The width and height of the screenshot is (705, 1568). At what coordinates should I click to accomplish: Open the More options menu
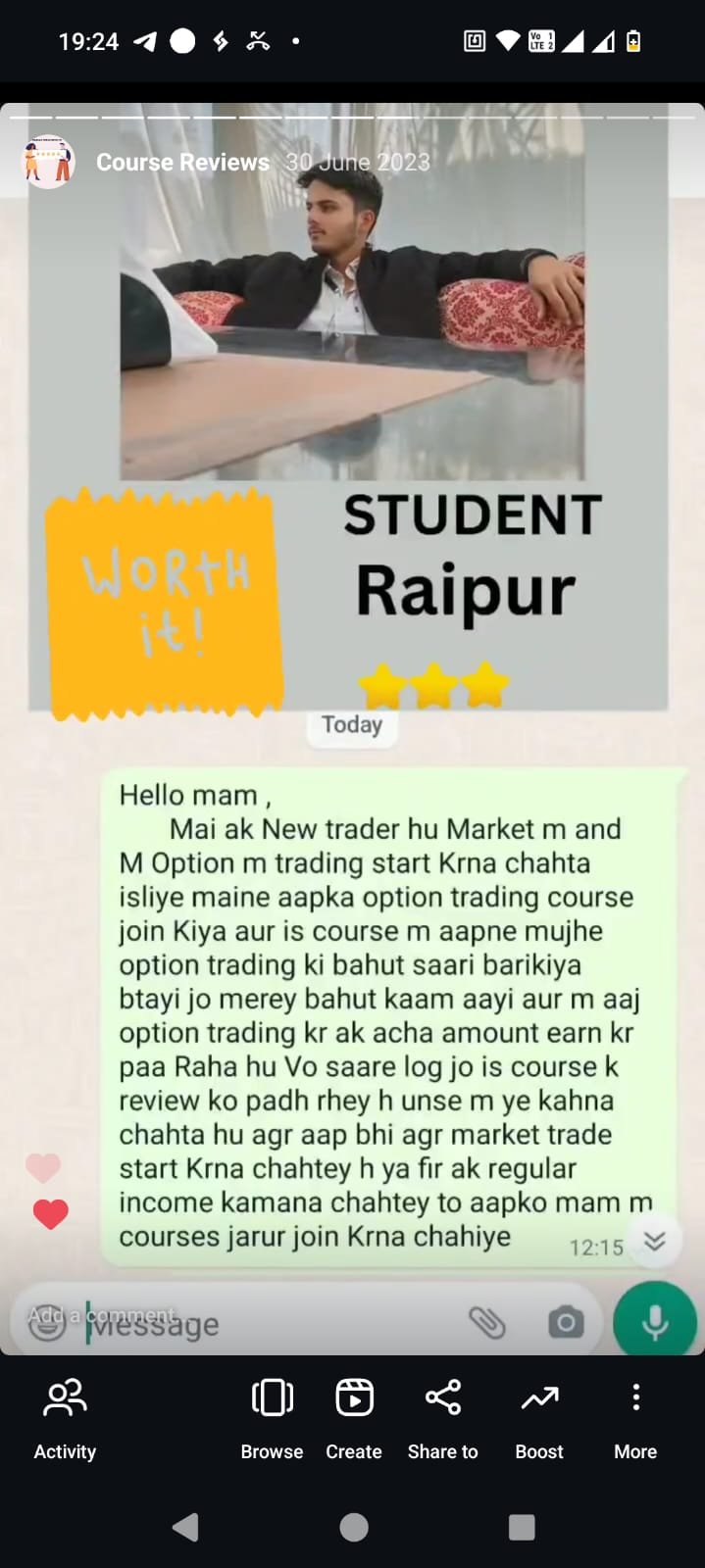pyautogui.click(x=635, y=1416)
